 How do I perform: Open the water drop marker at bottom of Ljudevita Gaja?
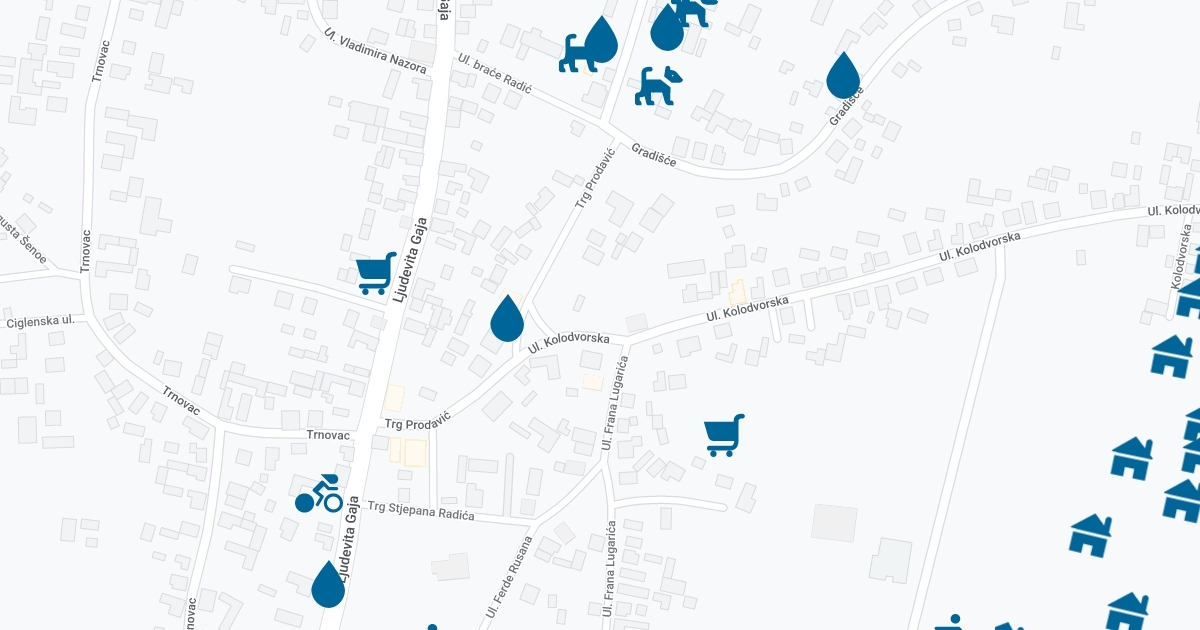coord(328,585)
